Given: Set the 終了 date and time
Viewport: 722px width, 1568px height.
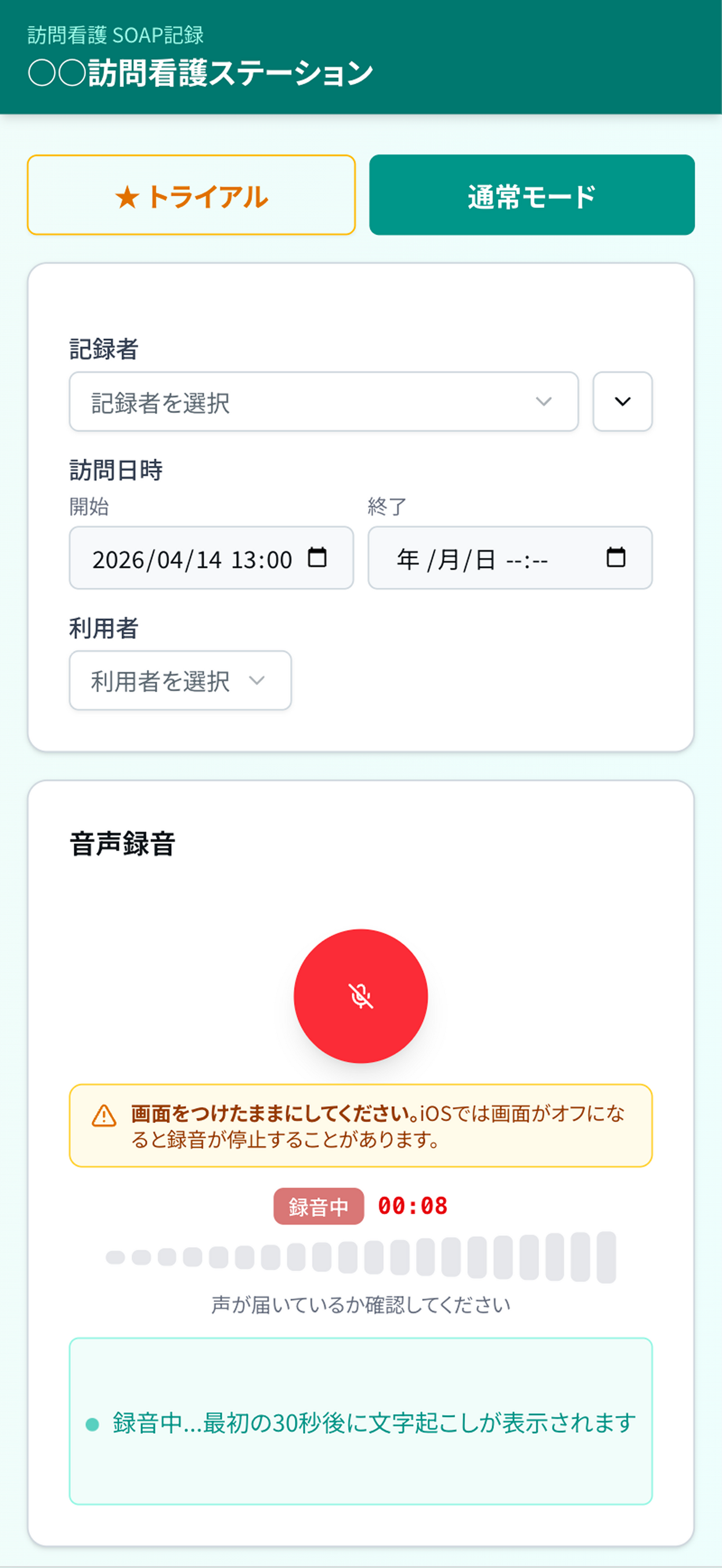Looking at the screenshot, I should (509, 558).
